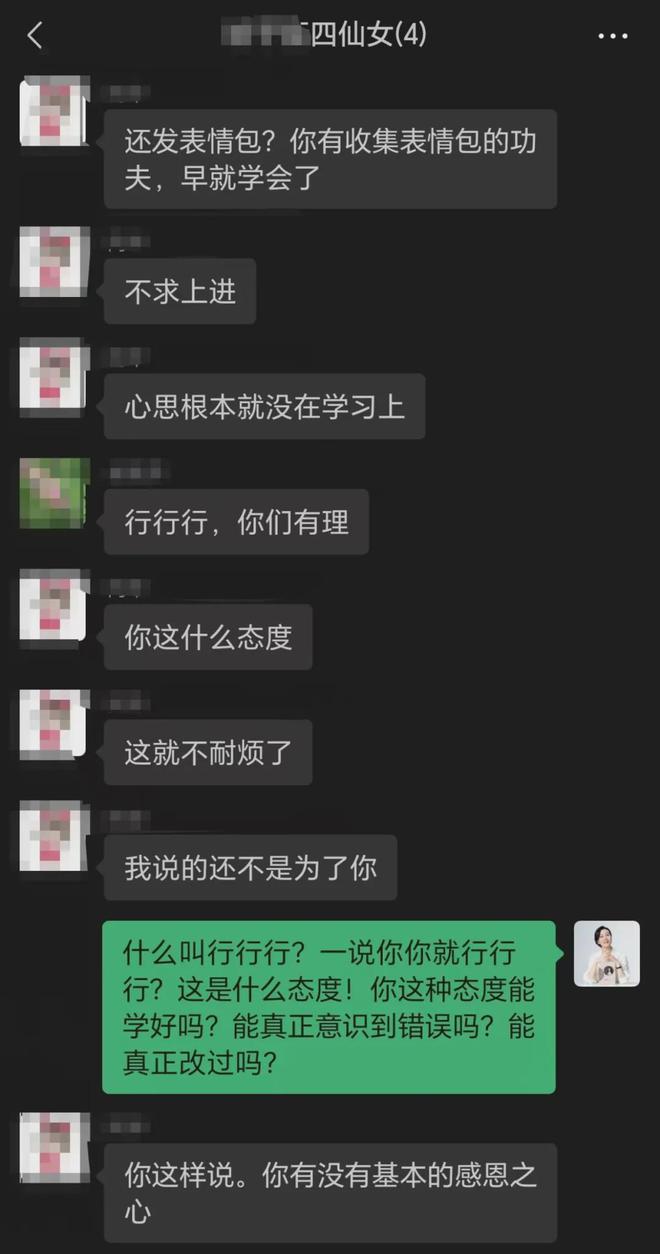660x1254 pixels.
Task: Open the group chat options menu
Action: point(612,36)
